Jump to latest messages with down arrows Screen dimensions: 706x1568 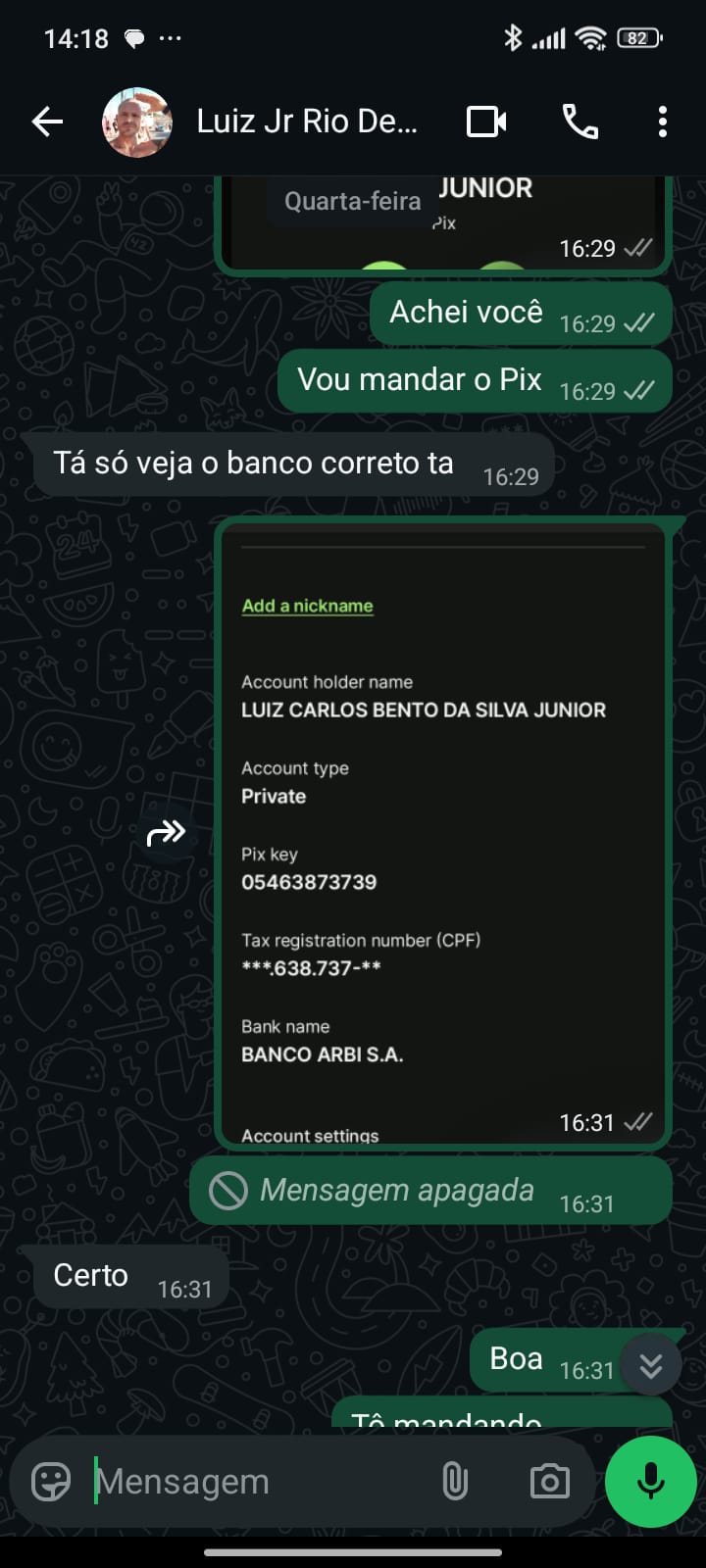651,1364
